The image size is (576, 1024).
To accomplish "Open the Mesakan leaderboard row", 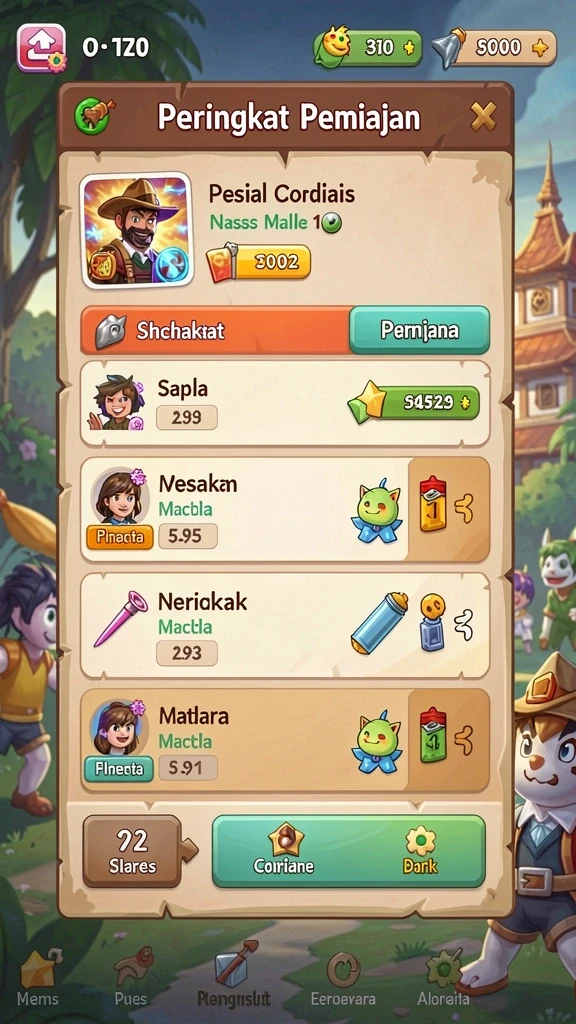I will [285, 509].
